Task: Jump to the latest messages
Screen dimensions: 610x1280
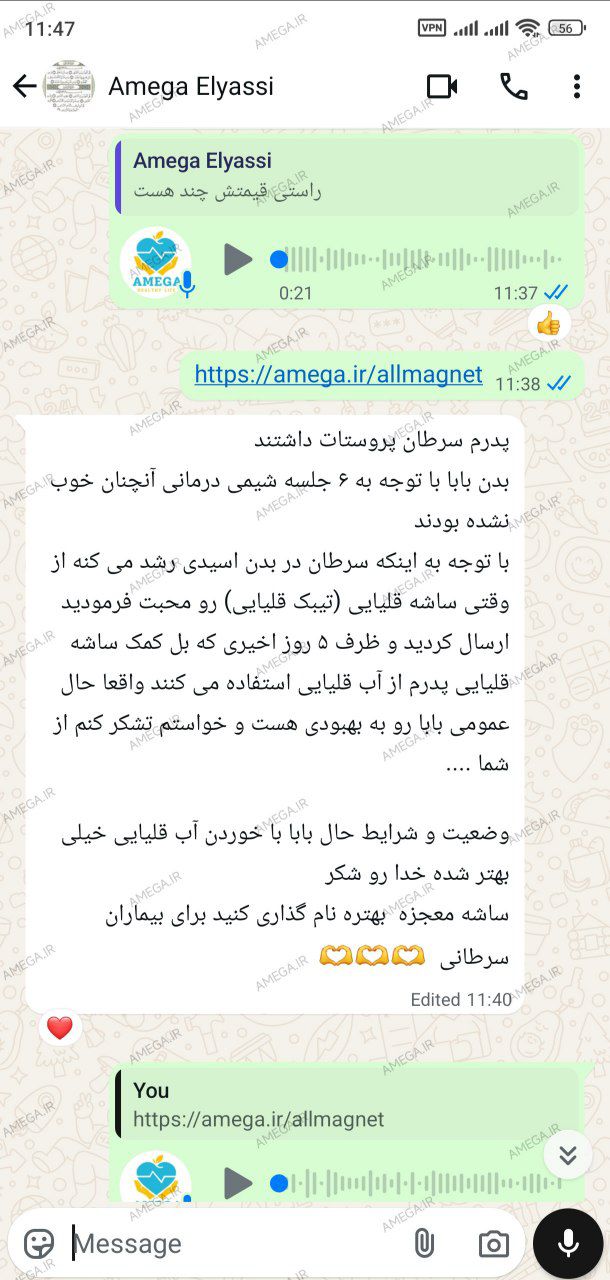Action: (x=567, y=1155)
